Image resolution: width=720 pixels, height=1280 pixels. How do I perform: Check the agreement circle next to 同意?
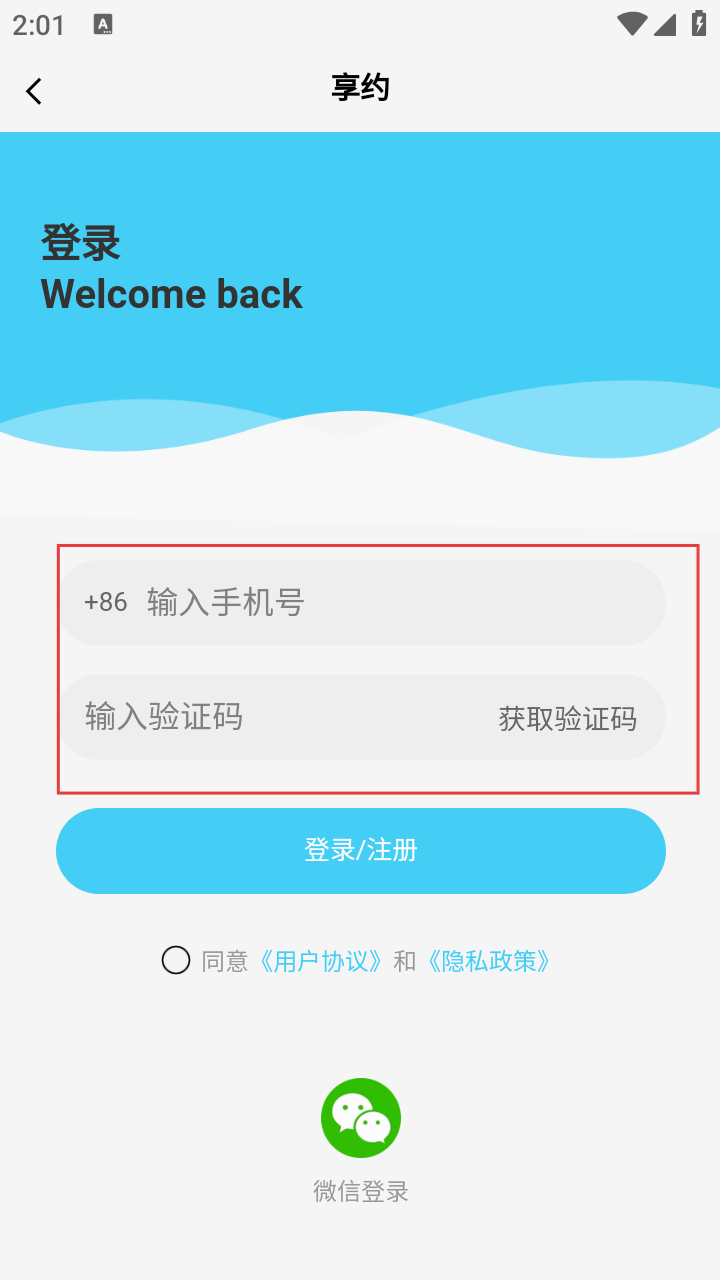point(176,961)
